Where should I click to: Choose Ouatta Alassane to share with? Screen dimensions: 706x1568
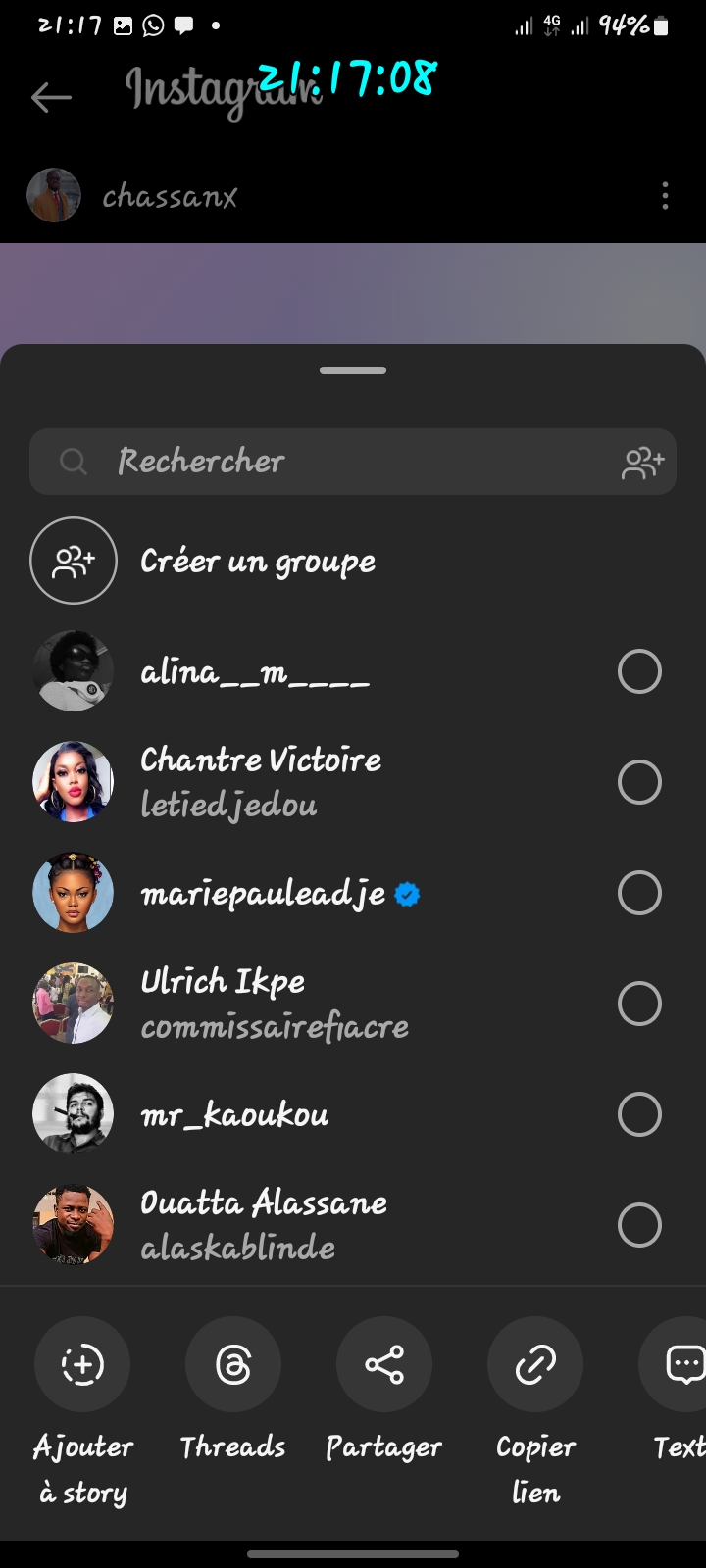[639, 1226]
